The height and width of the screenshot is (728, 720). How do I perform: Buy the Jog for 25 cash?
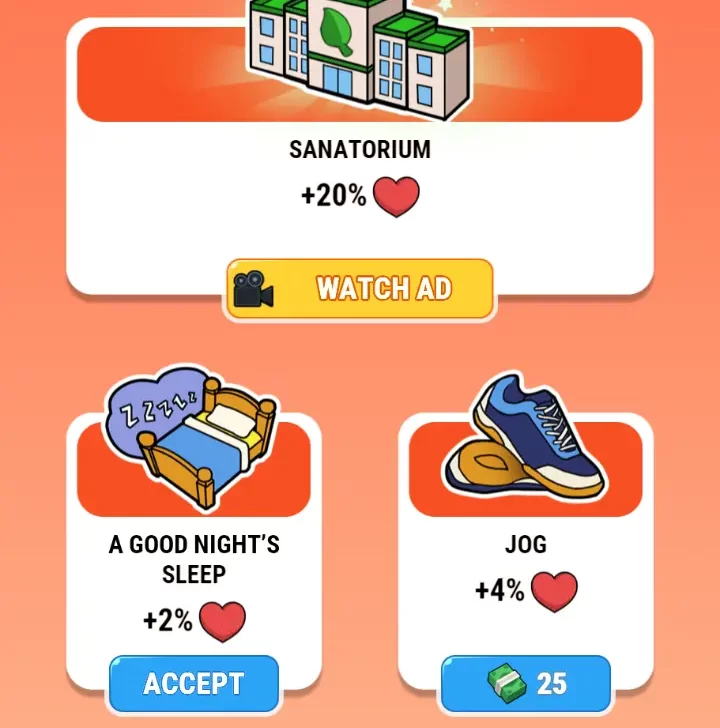click(526, 684)
